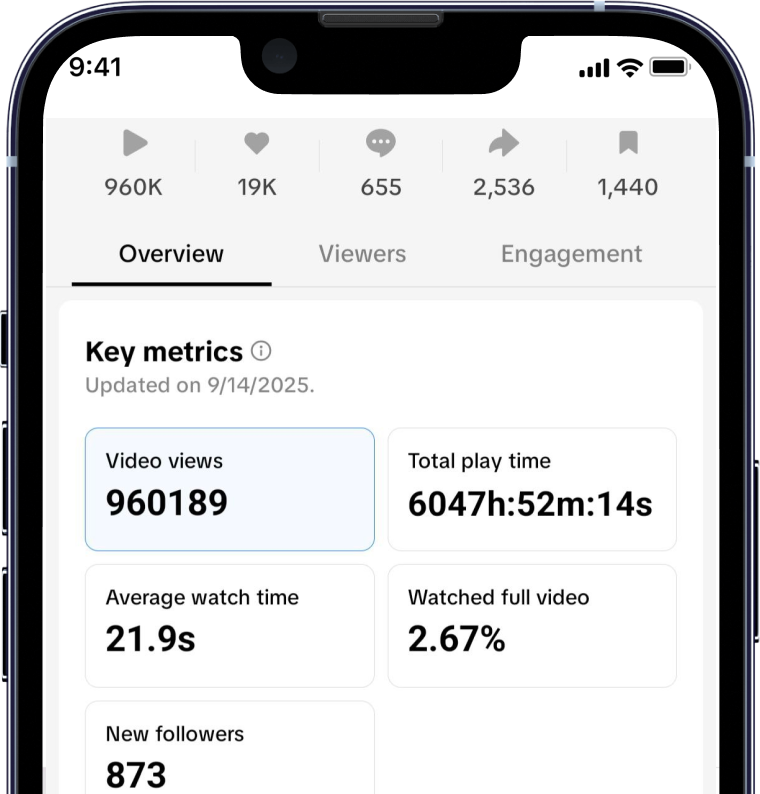Viewport: 760px width, 794px height.
Task: Show the New followers metric card
Action: (x=230, y=750)
